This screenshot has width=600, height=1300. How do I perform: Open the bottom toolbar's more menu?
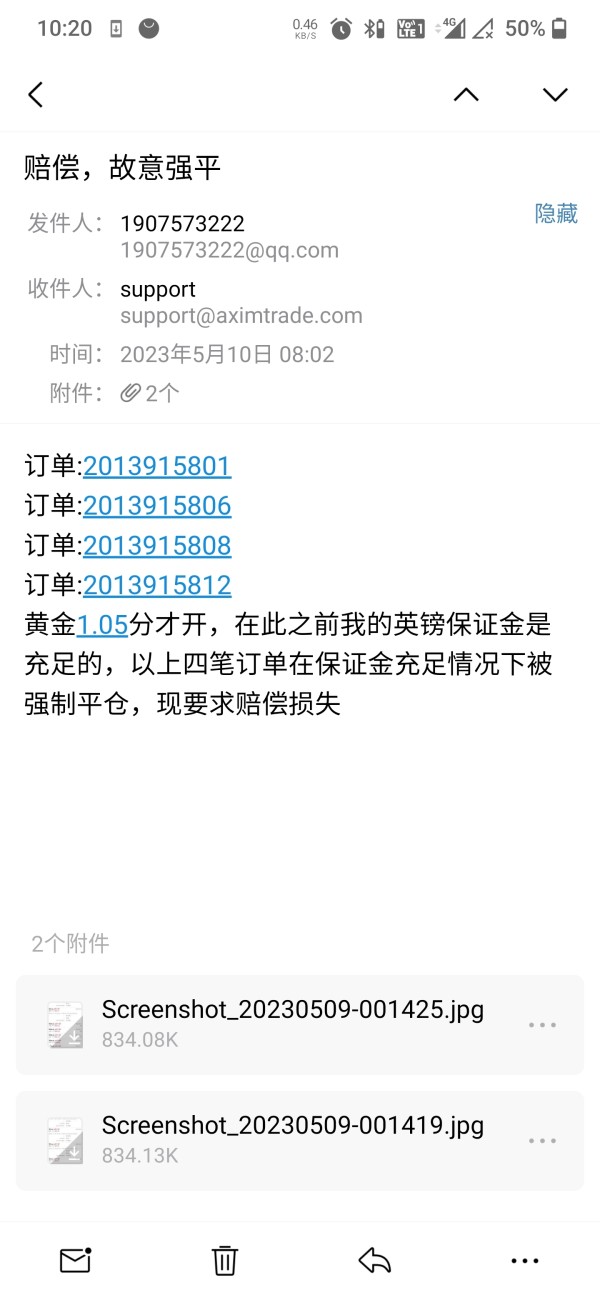tap(525, 1261)
